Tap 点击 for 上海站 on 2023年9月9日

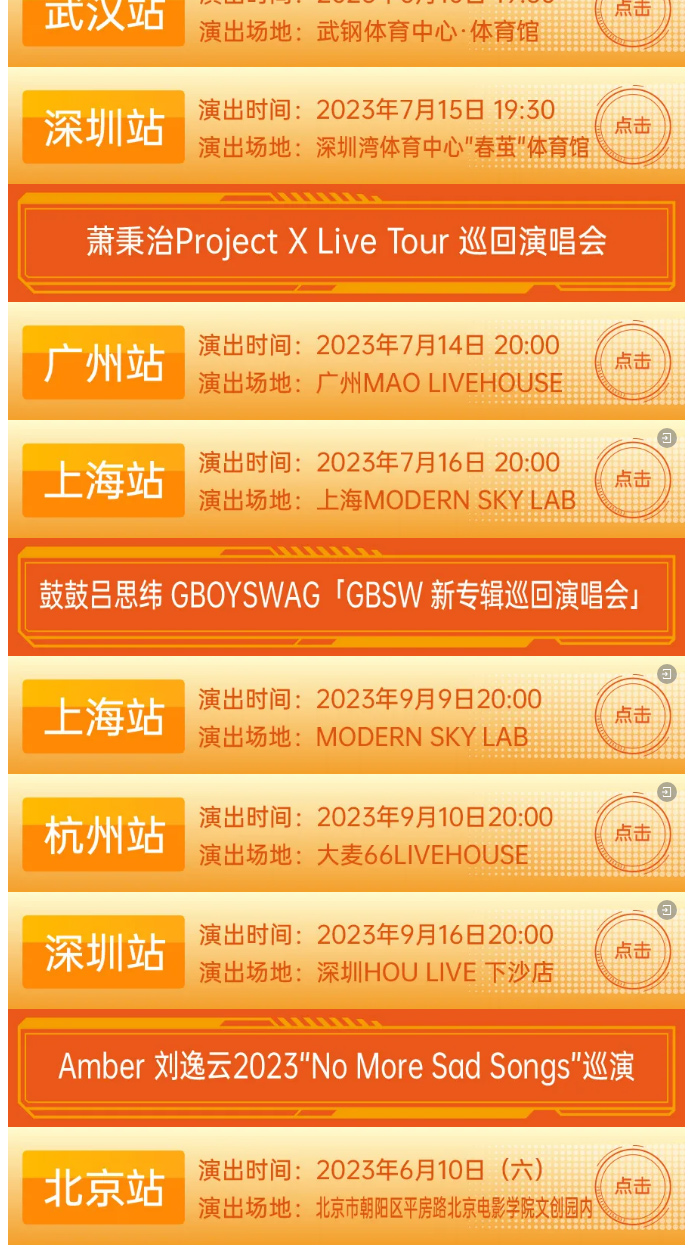point(632,715)
